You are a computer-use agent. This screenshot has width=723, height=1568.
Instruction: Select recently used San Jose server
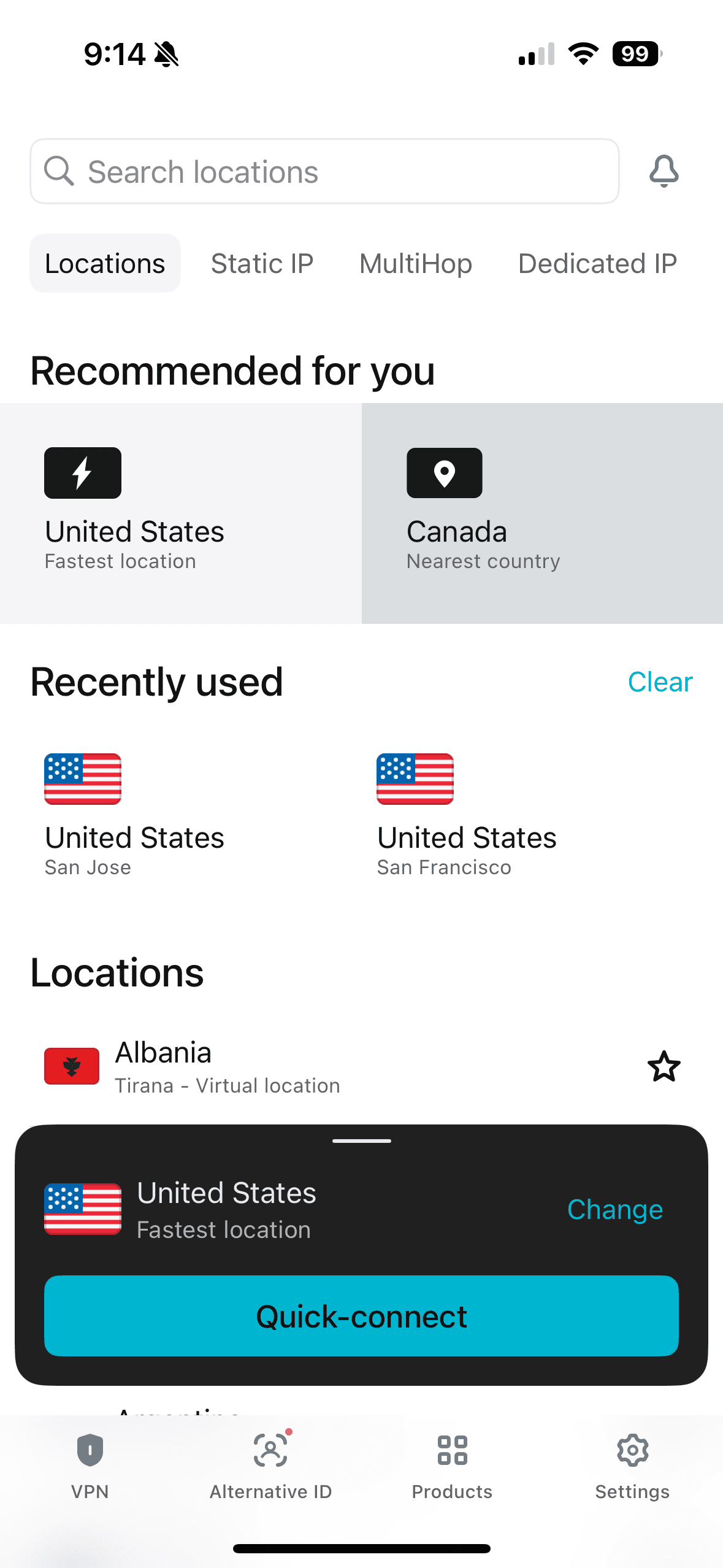pyautogui.click(x=135, y=815)
